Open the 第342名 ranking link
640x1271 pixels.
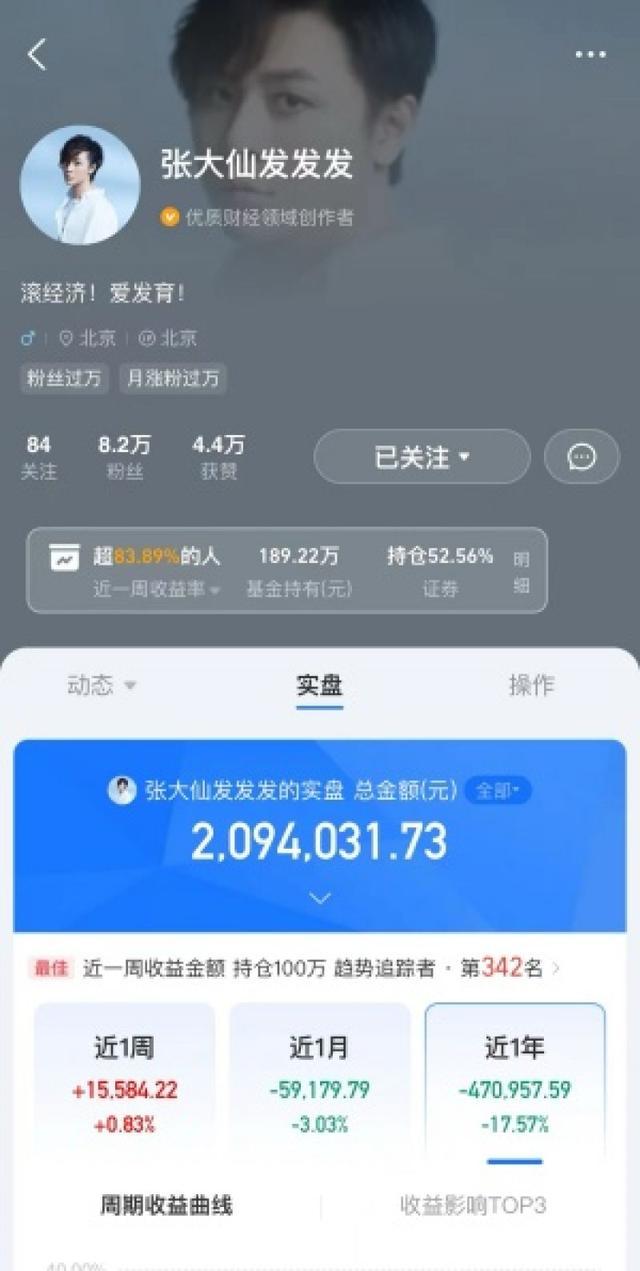point(510,968)
